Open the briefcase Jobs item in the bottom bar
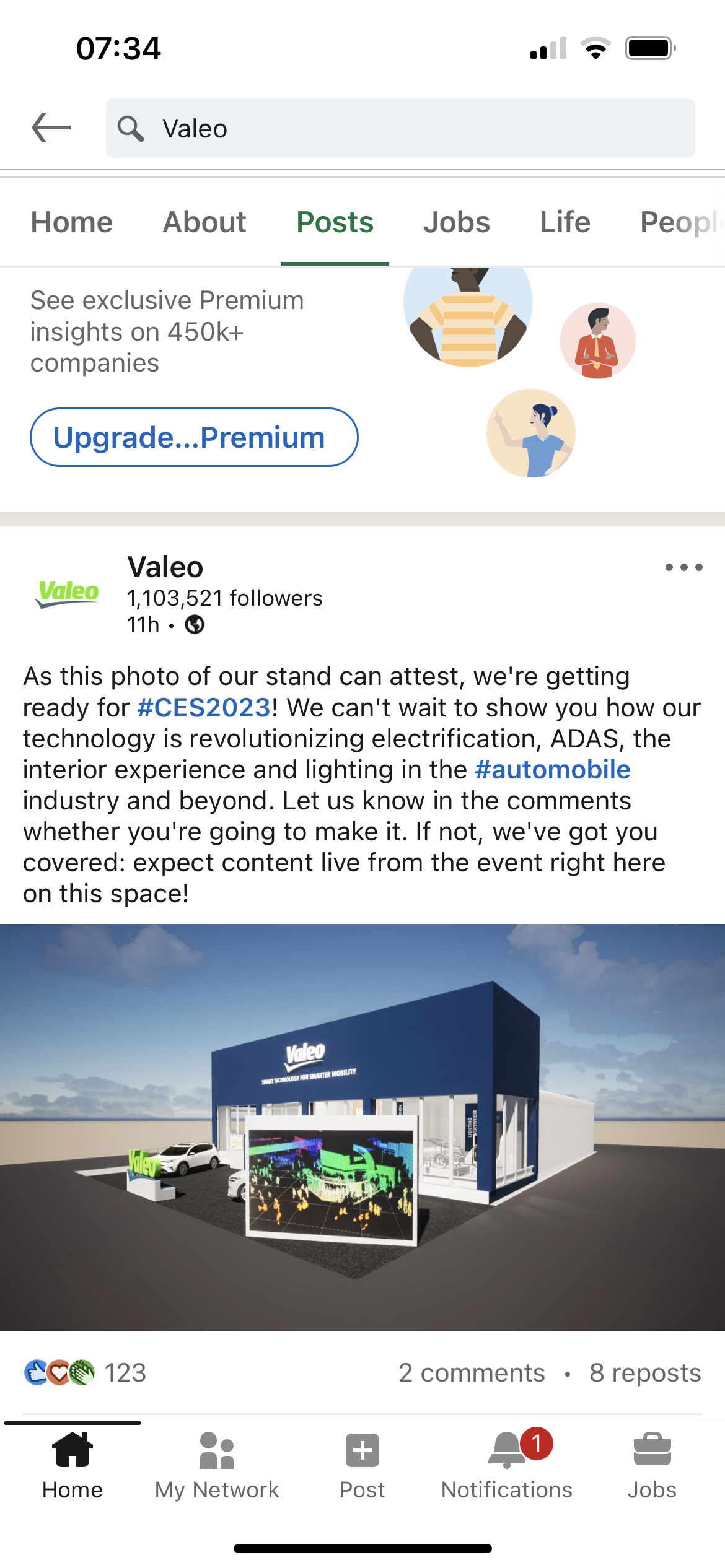Viewport: 725px width, 1568px height. click(652, 1464)
